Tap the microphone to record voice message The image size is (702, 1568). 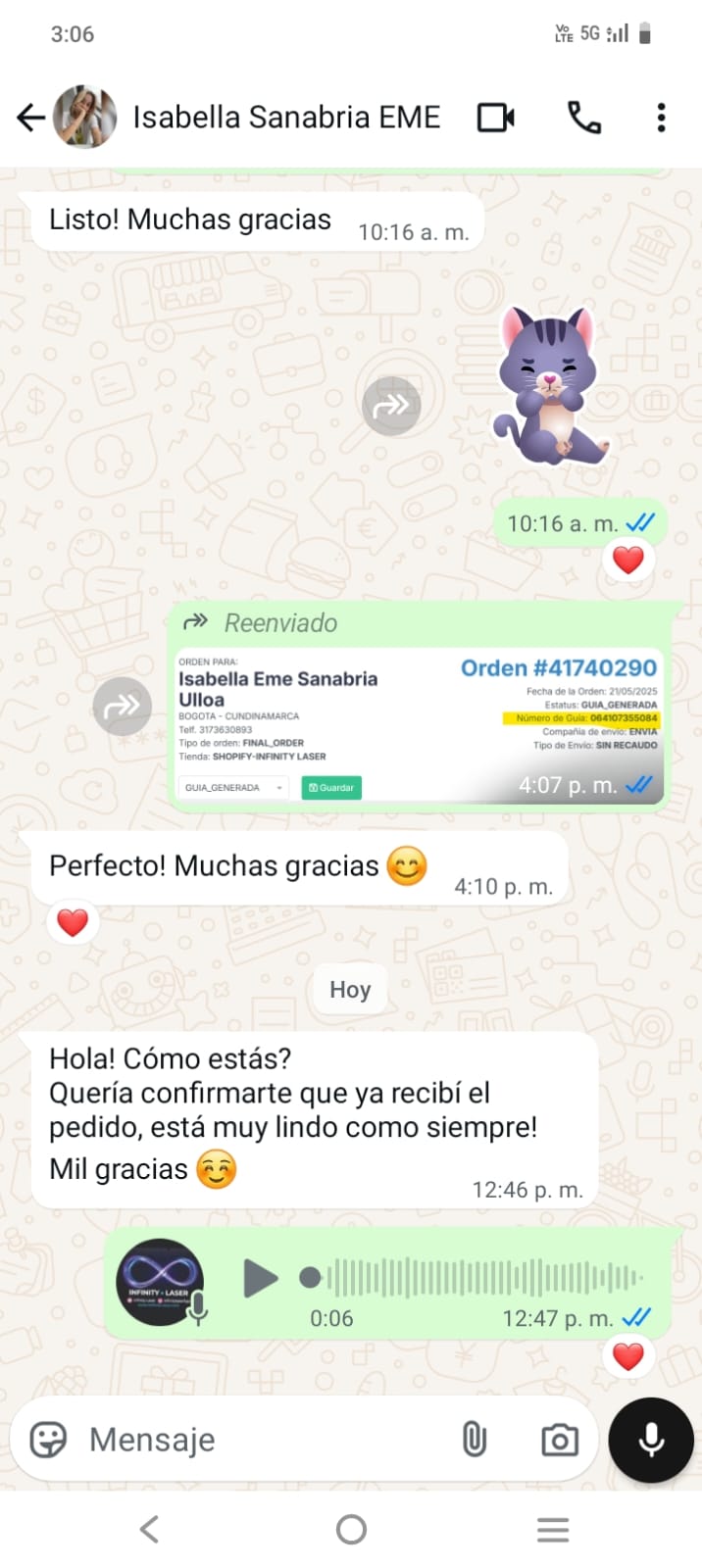tap(651, 1440)
